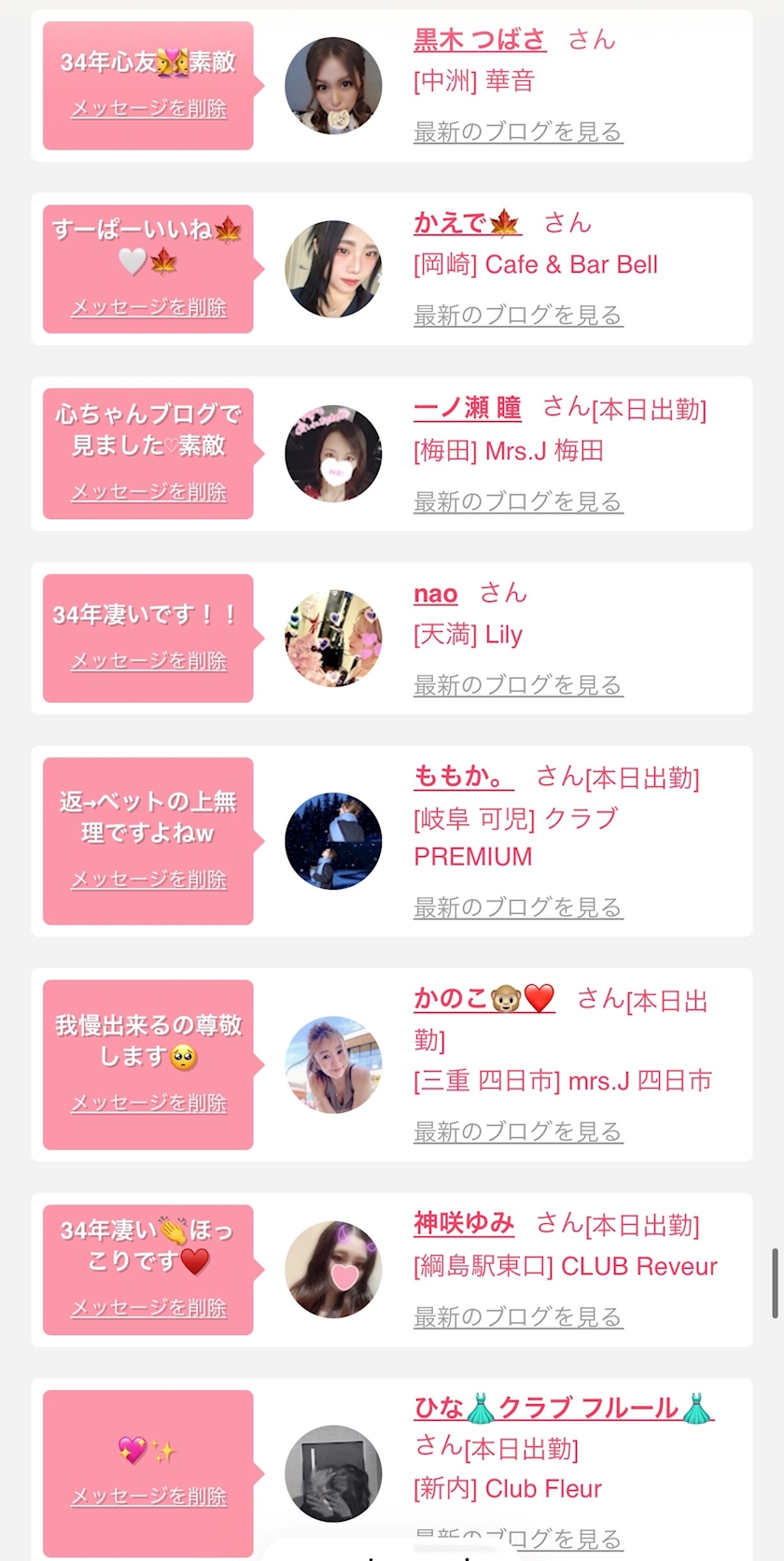784x1561 pixels.
Task: Open かえで's profile link
Action: (x=467, y=223)
